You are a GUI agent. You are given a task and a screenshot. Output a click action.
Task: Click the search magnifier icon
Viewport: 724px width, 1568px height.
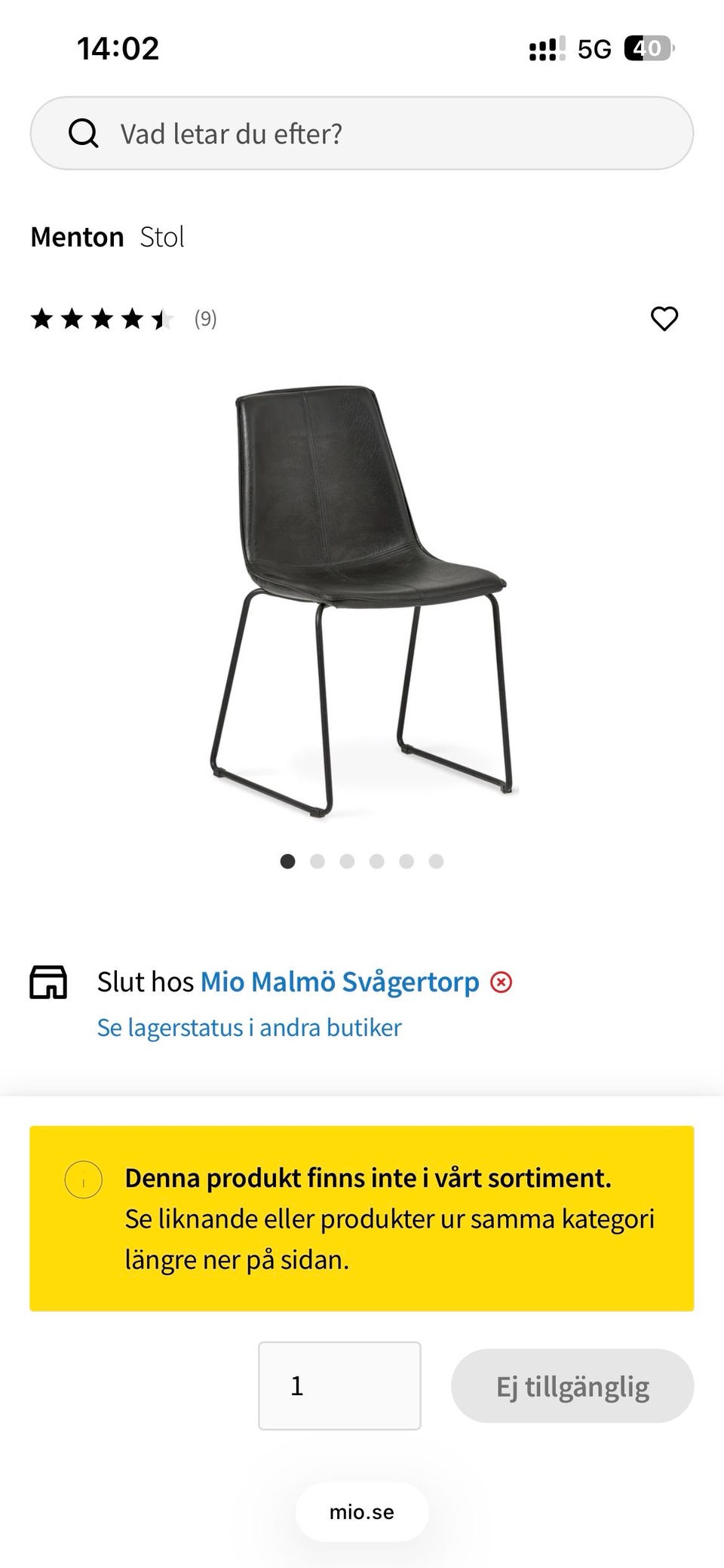click(85, 133)
